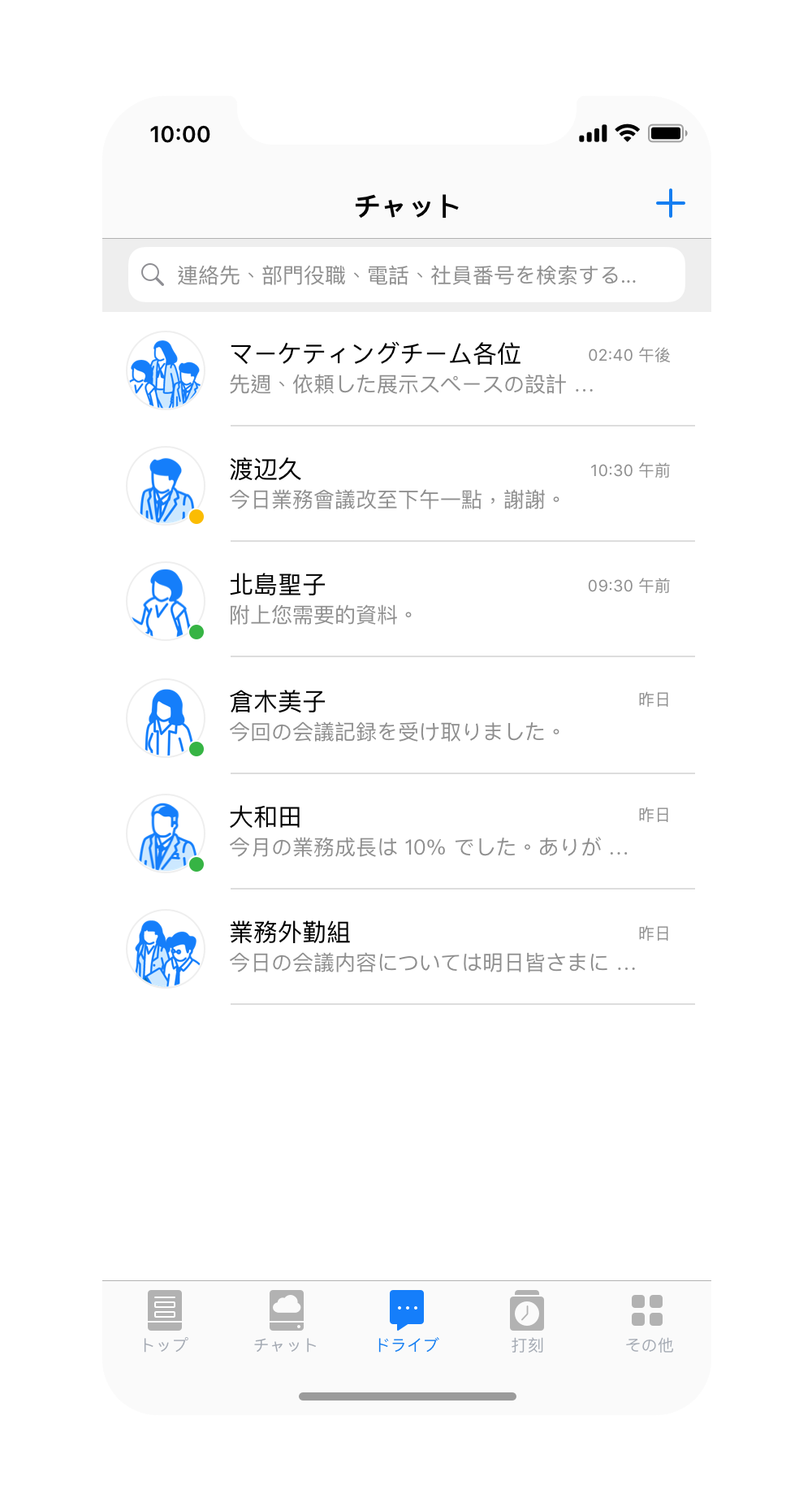Image resolution: width=812 pixels, height=1511 pixels.
Task: View the chat with 倉木美子
Action: [406, 717]
